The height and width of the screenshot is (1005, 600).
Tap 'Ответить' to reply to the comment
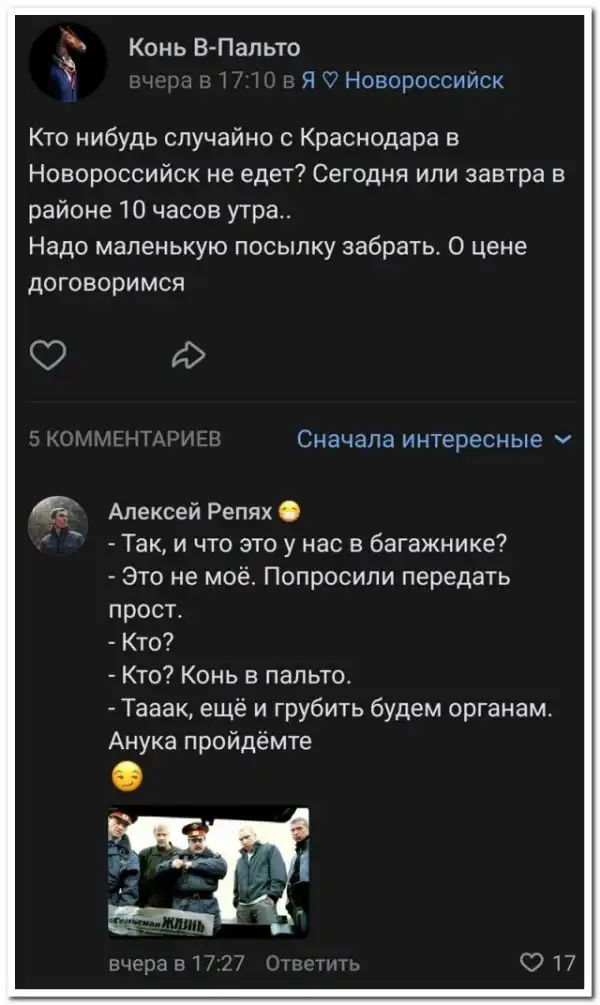[315, 963]
